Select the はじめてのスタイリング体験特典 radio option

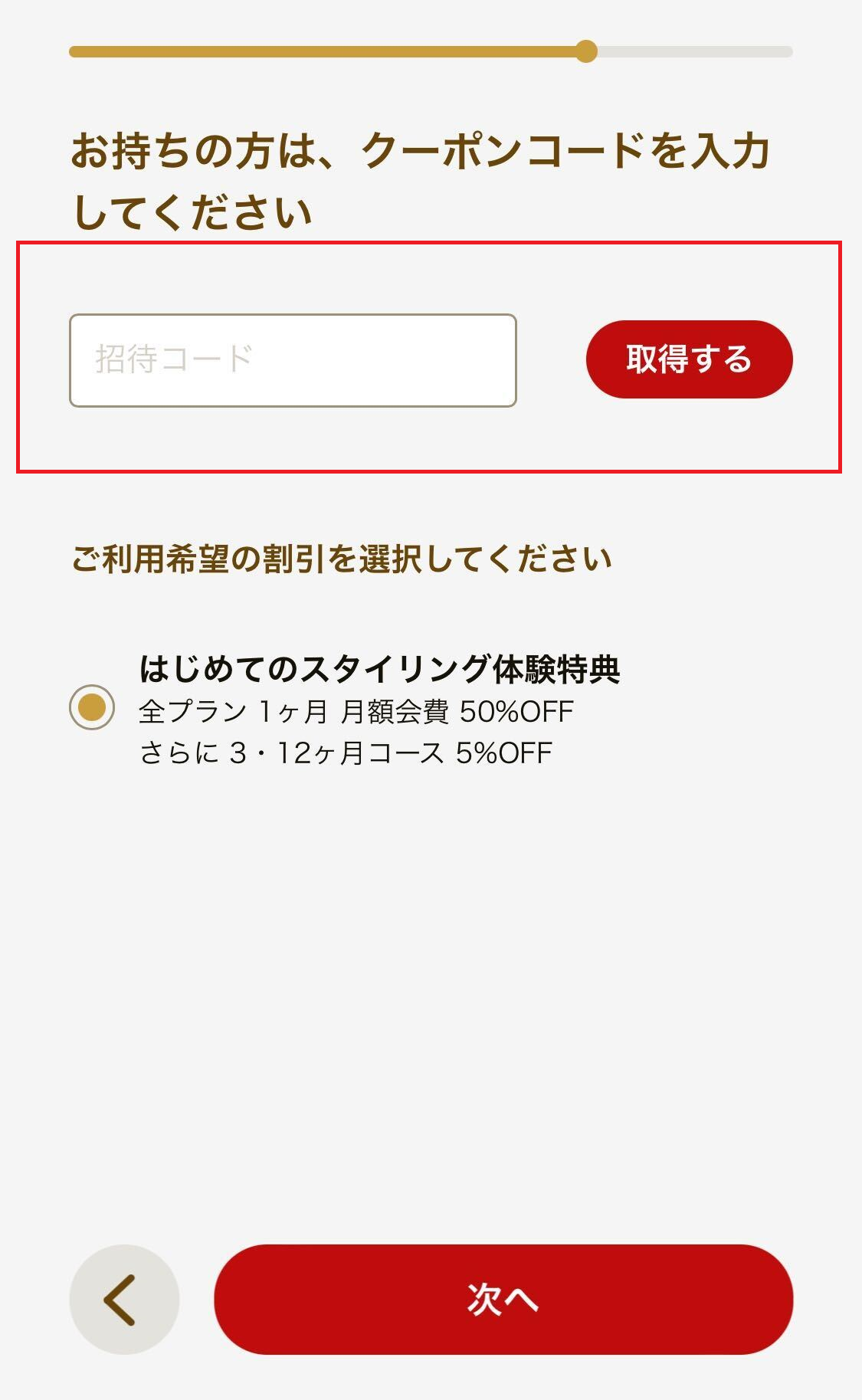click(92, 707)
